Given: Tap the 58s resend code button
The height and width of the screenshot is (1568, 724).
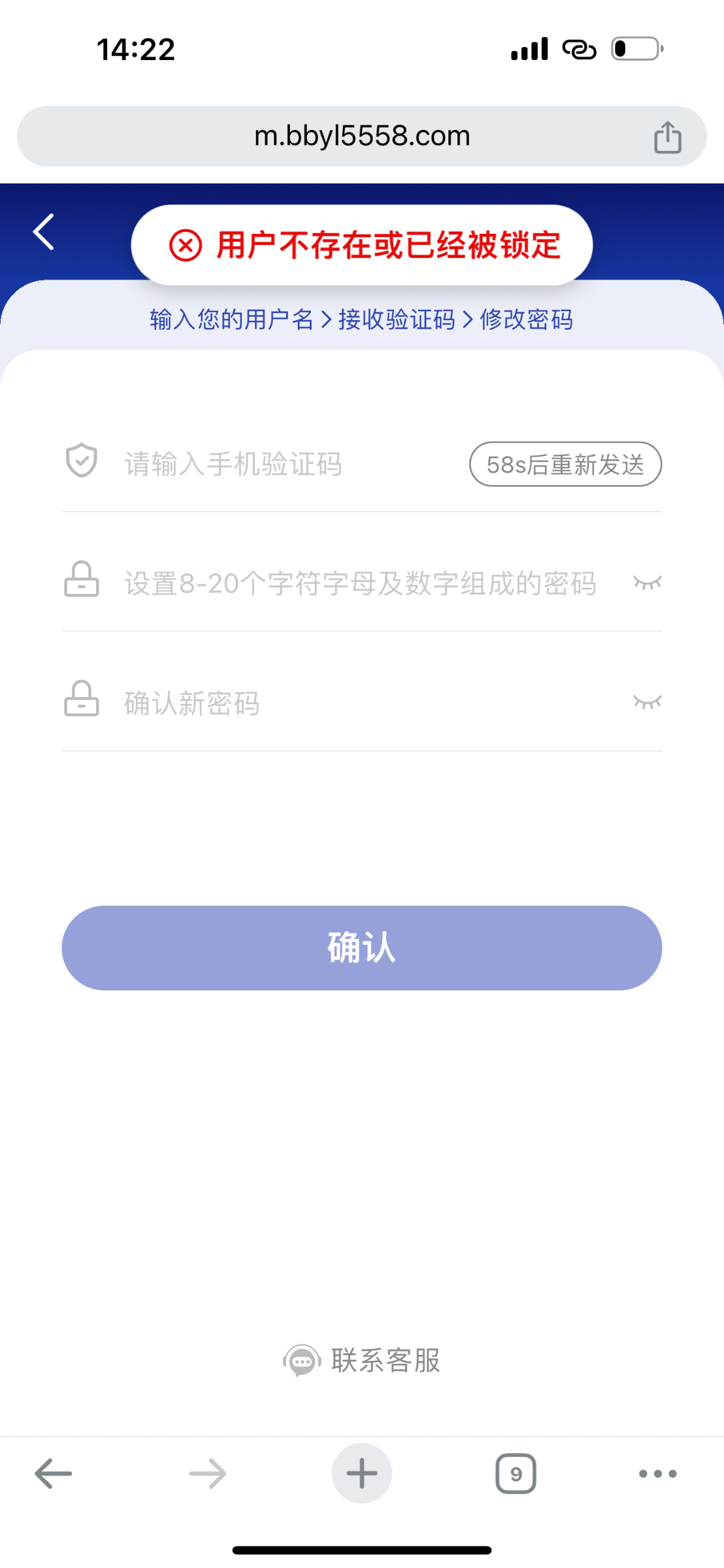Looking at the screenshot, I should [565, 465].
